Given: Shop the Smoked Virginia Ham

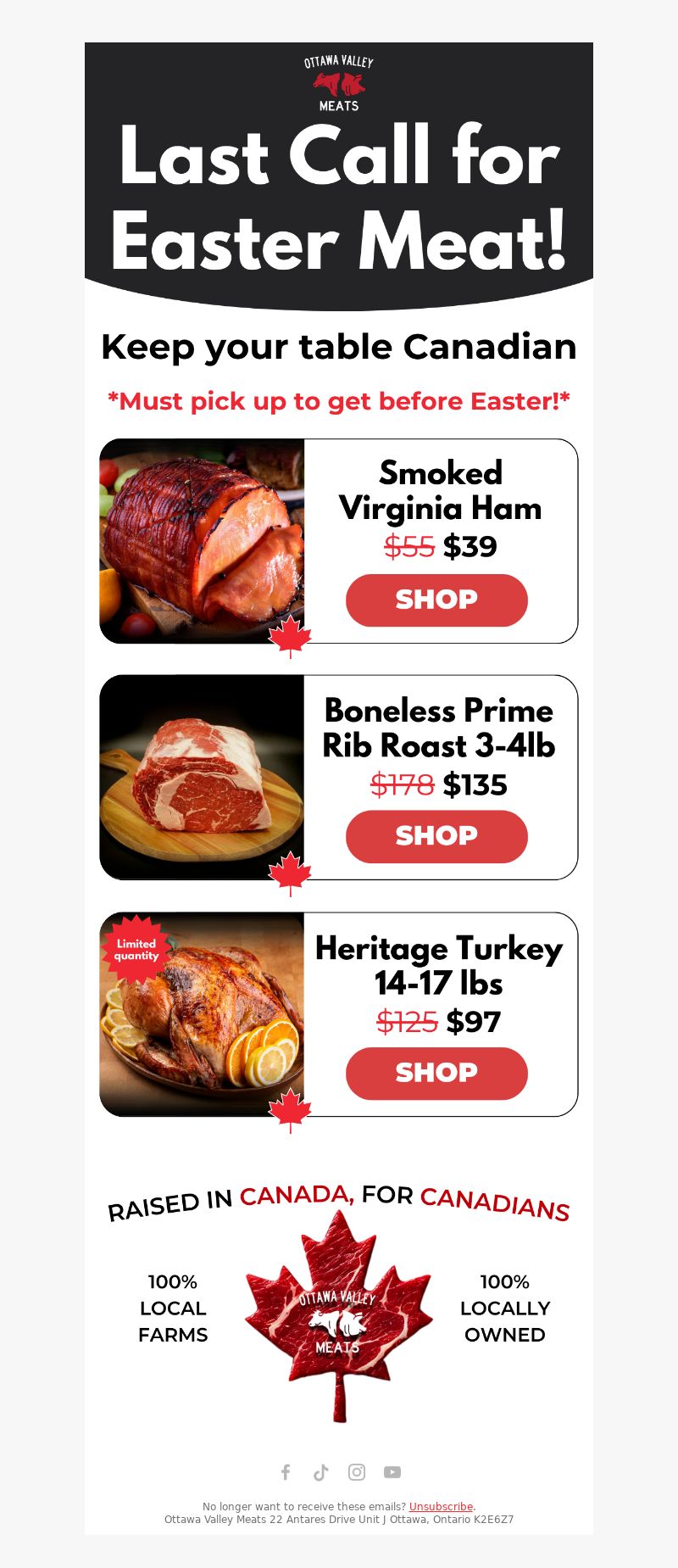Looking at the screenshot, I should [x=436, y=600].
